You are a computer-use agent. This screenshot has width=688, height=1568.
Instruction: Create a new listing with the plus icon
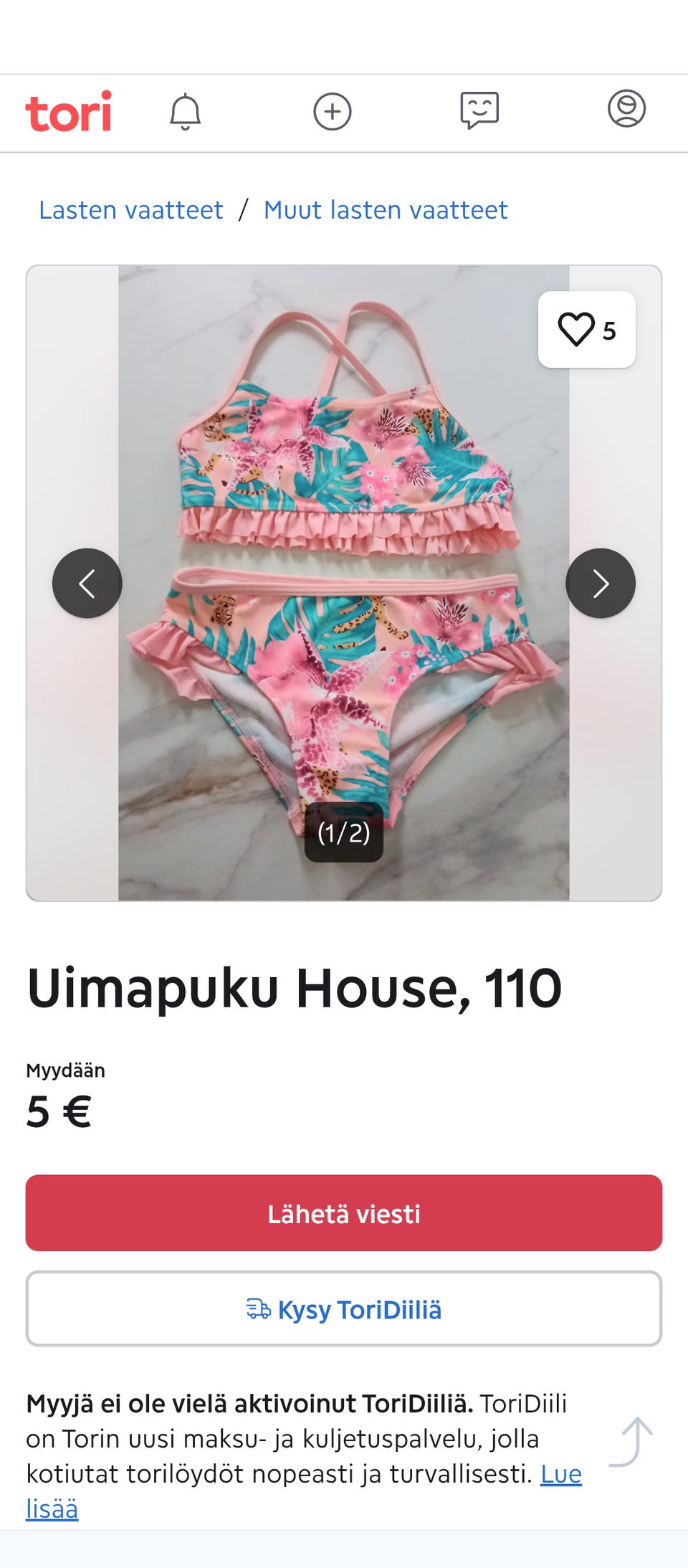(x=333, y=113)
